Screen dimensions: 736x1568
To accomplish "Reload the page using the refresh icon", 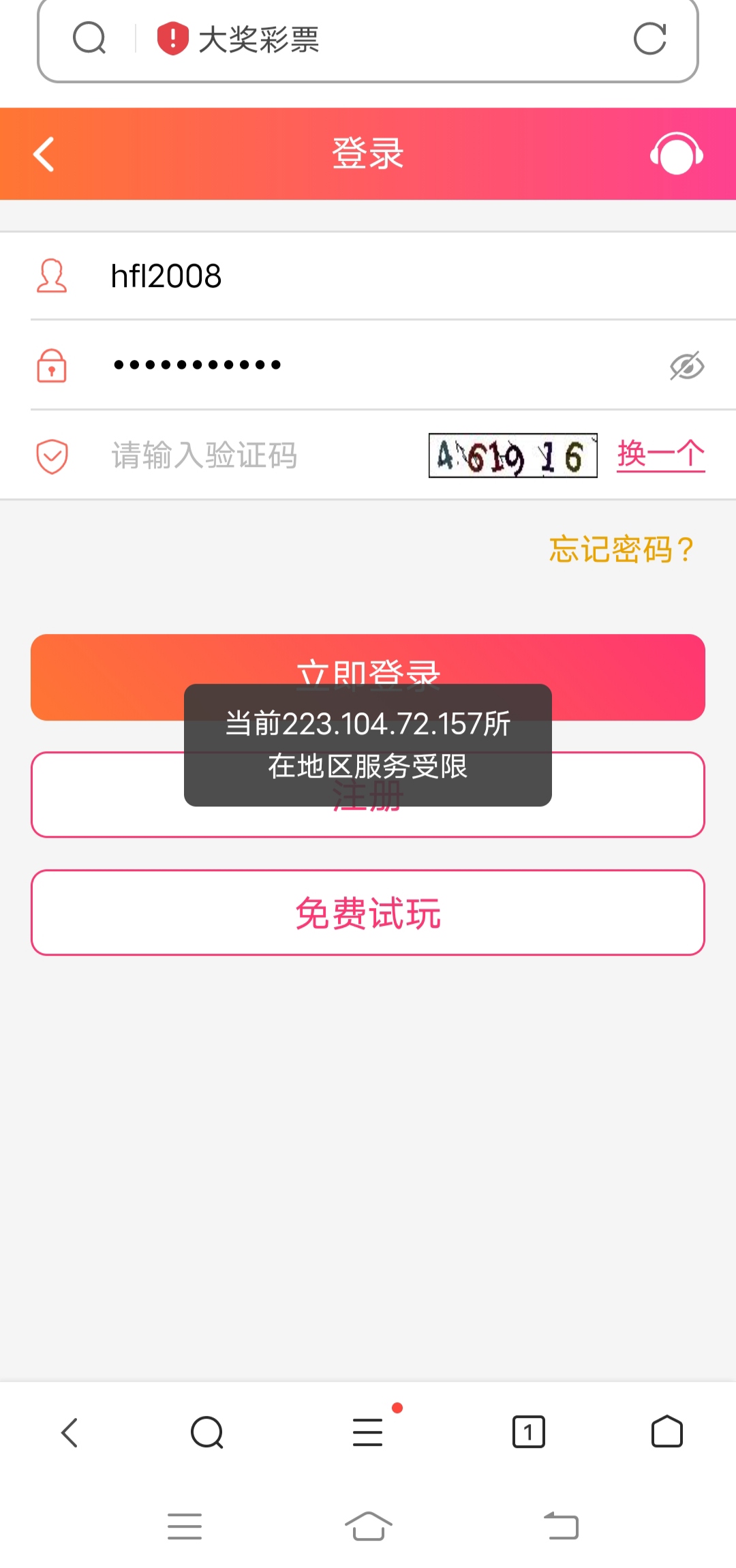I will 649,39.
